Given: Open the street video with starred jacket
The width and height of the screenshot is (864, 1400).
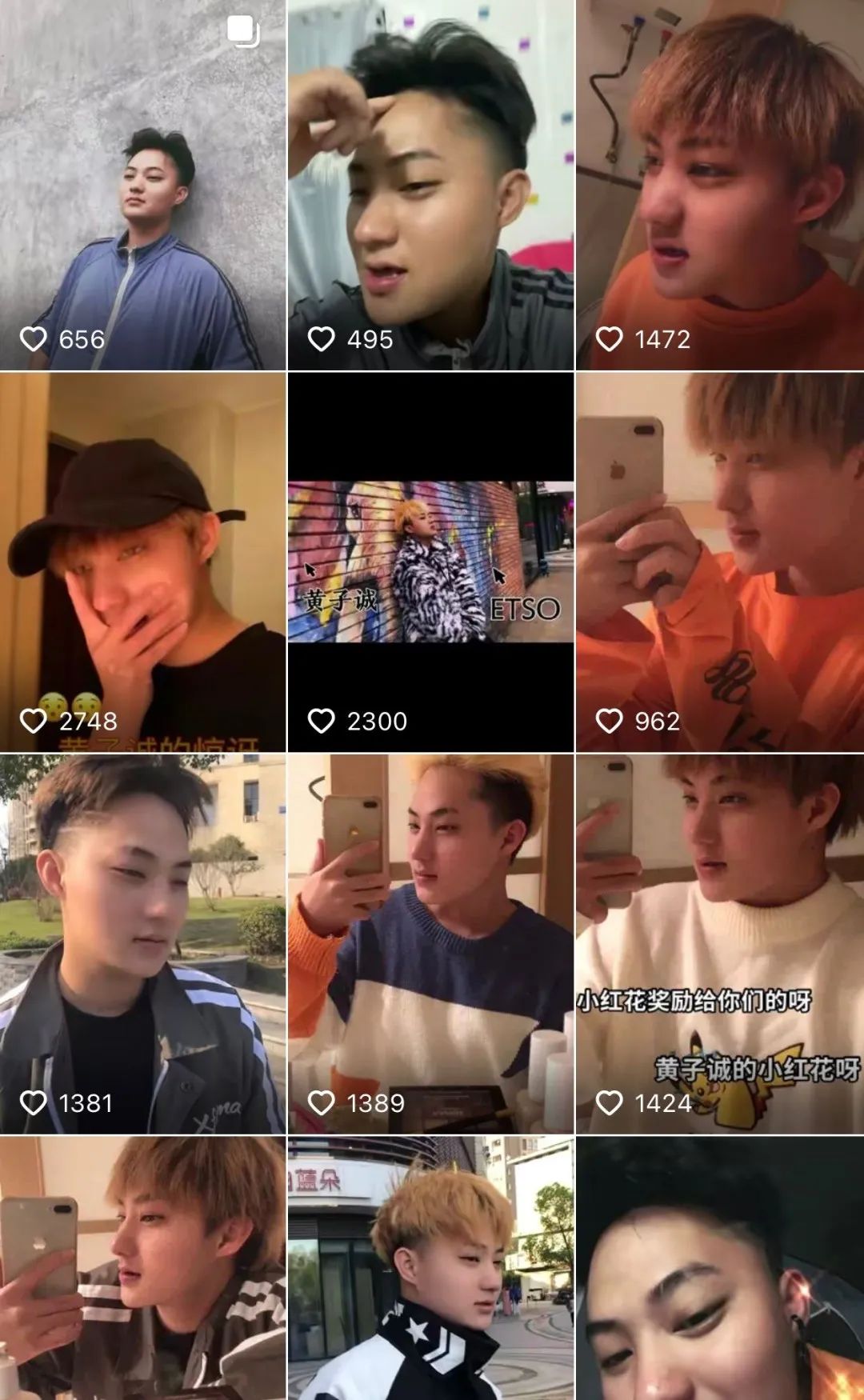Looking at the screenshot, I should 430,1268.
